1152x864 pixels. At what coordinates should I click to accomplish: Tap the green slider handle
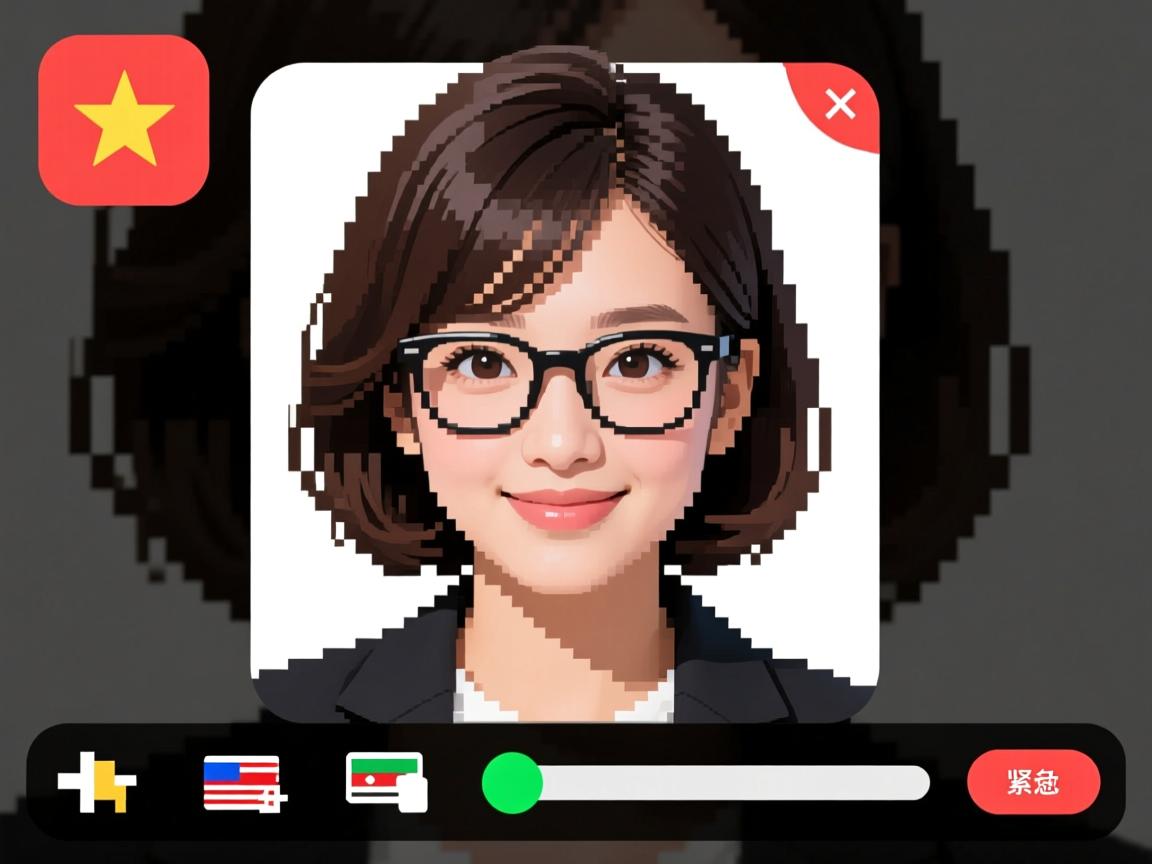click(x=512, y=783)
